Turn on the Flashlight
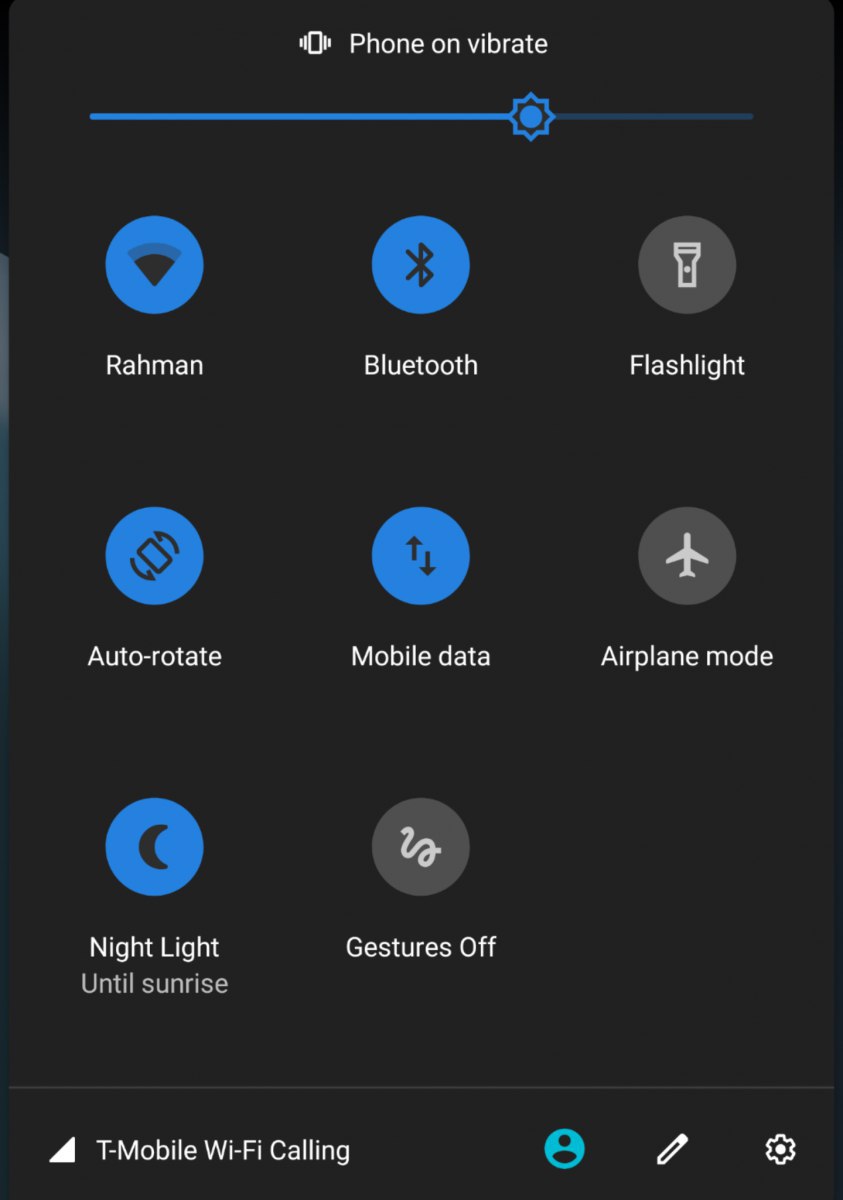The width and height of the screenshot is (843, 1200). click(x=687, y=265)
